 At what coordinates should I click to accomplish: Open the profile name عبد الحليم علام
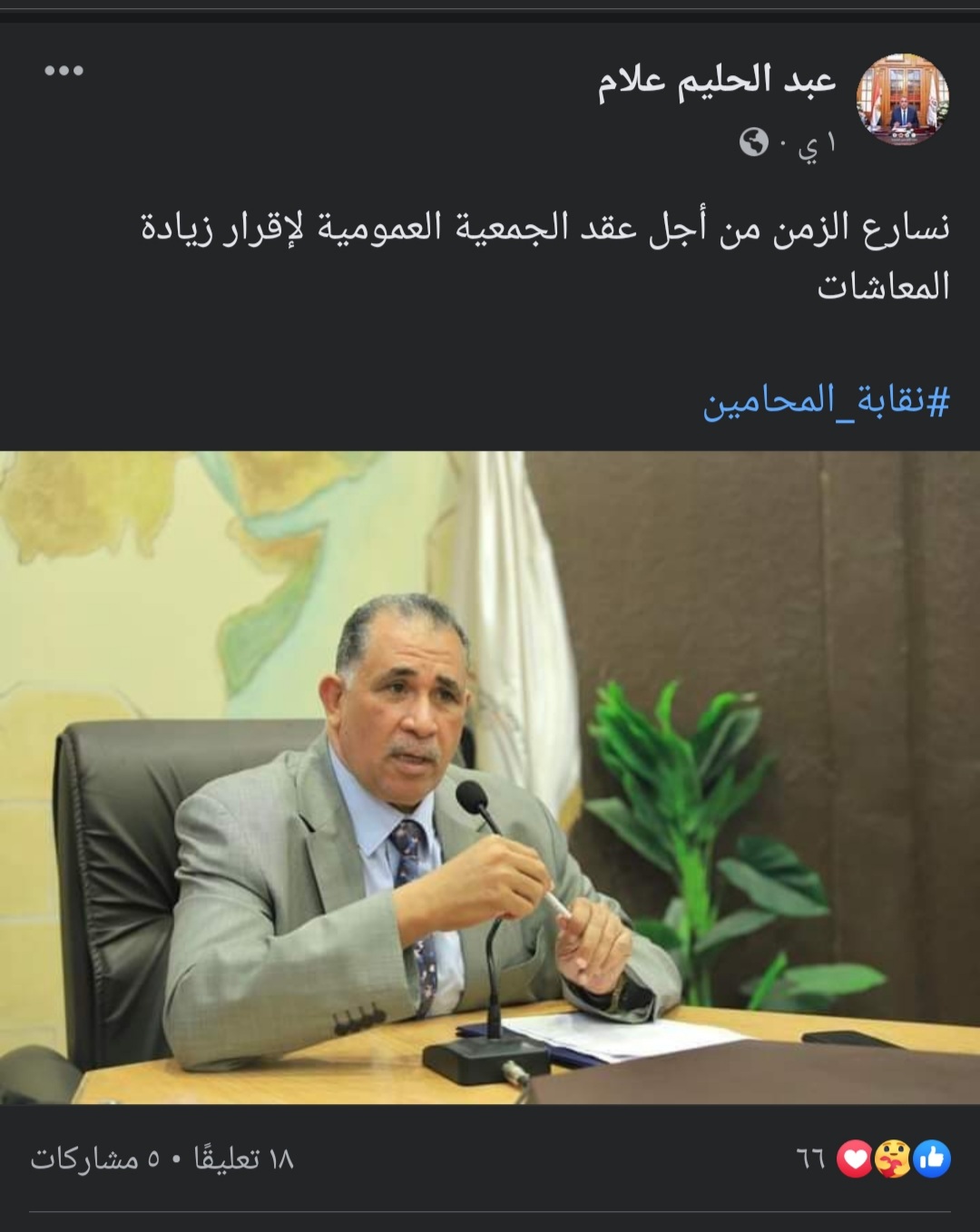(716, 82)
